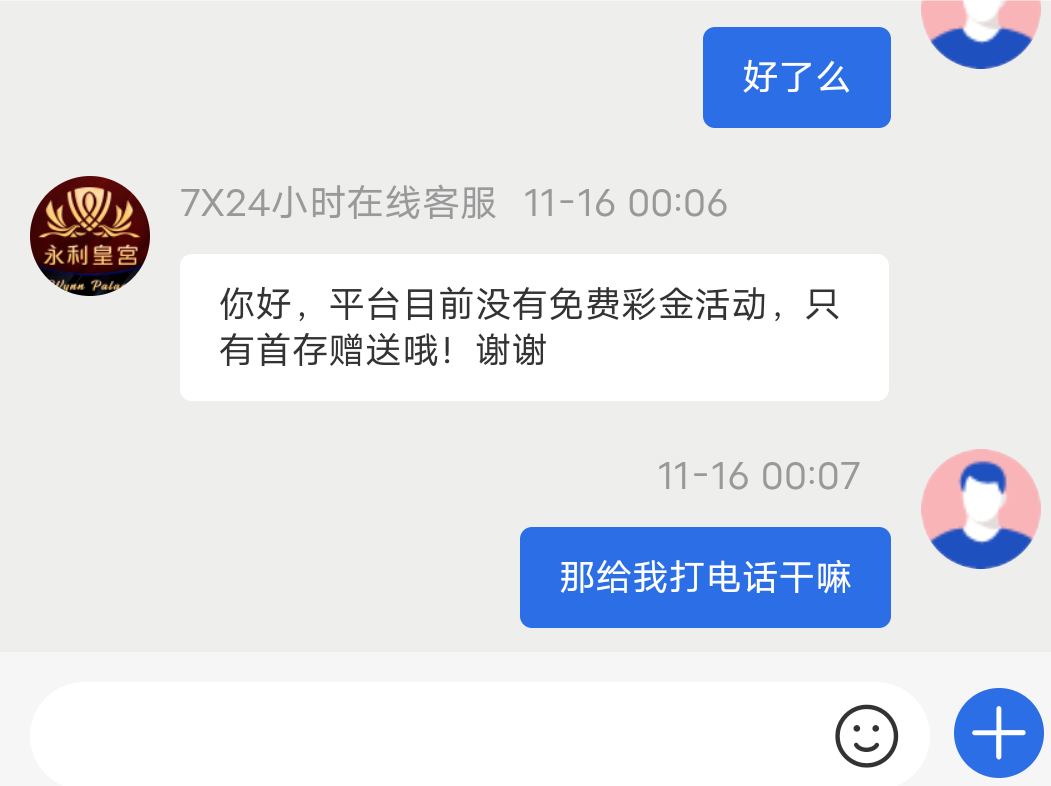This screenshot has height=786, width=1051.
Task: Tap the message input field
Action: (x=420, y=736)
